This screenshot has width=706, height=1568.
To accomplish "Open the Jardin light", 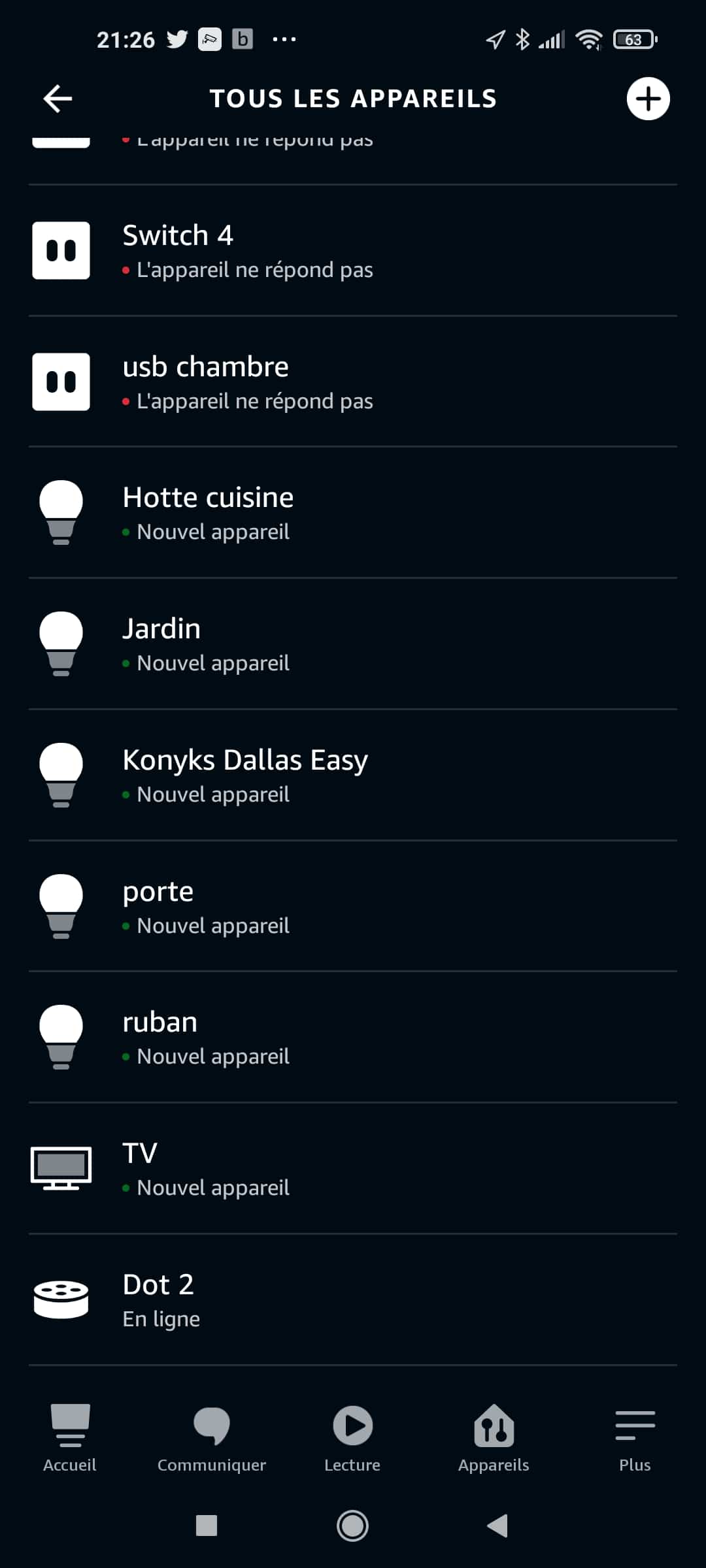I will click(x=353, y=644).
